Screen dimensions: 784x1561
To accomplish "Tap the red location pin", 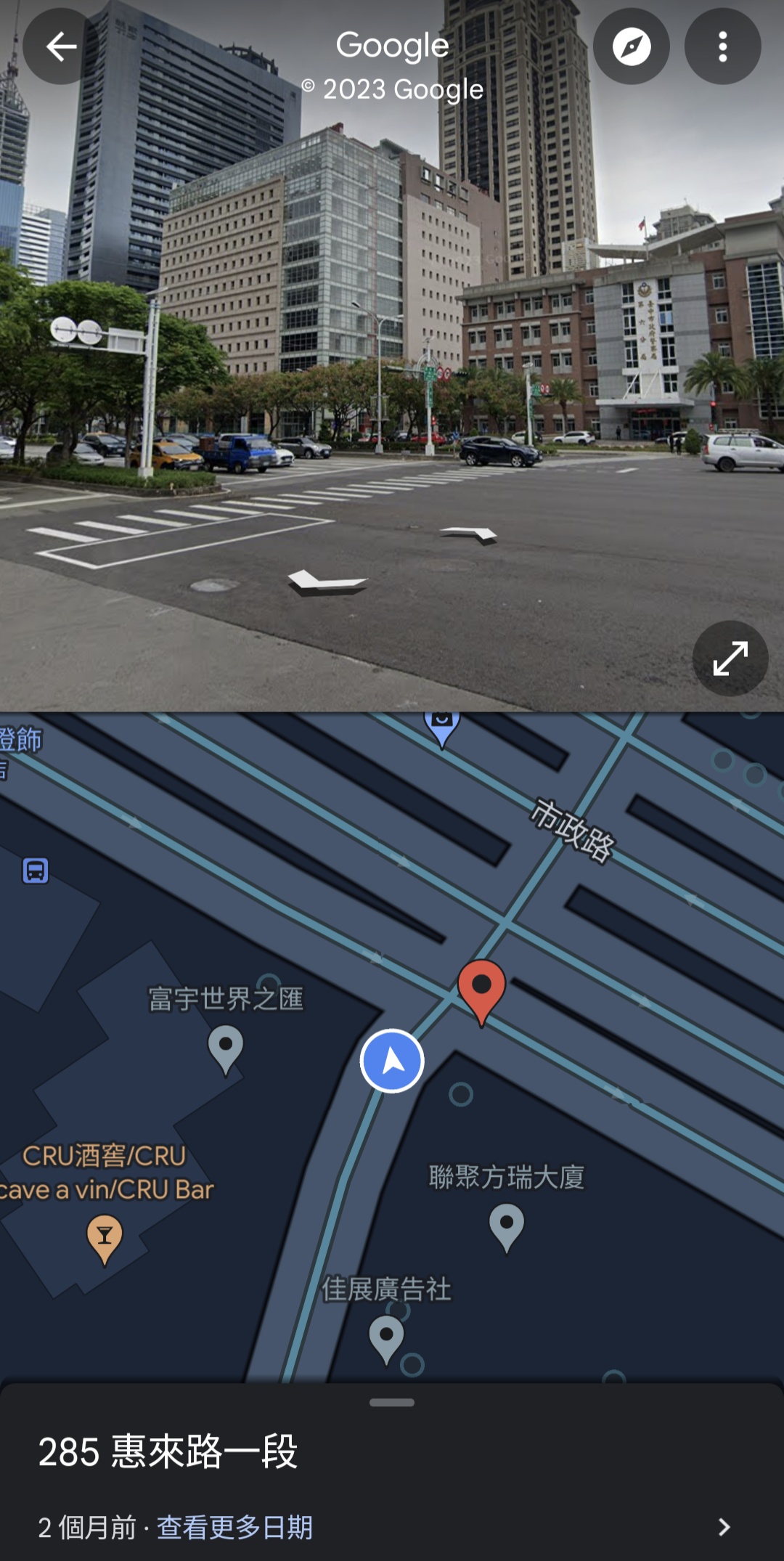I will pyautogui.click(x=481, y=987).
